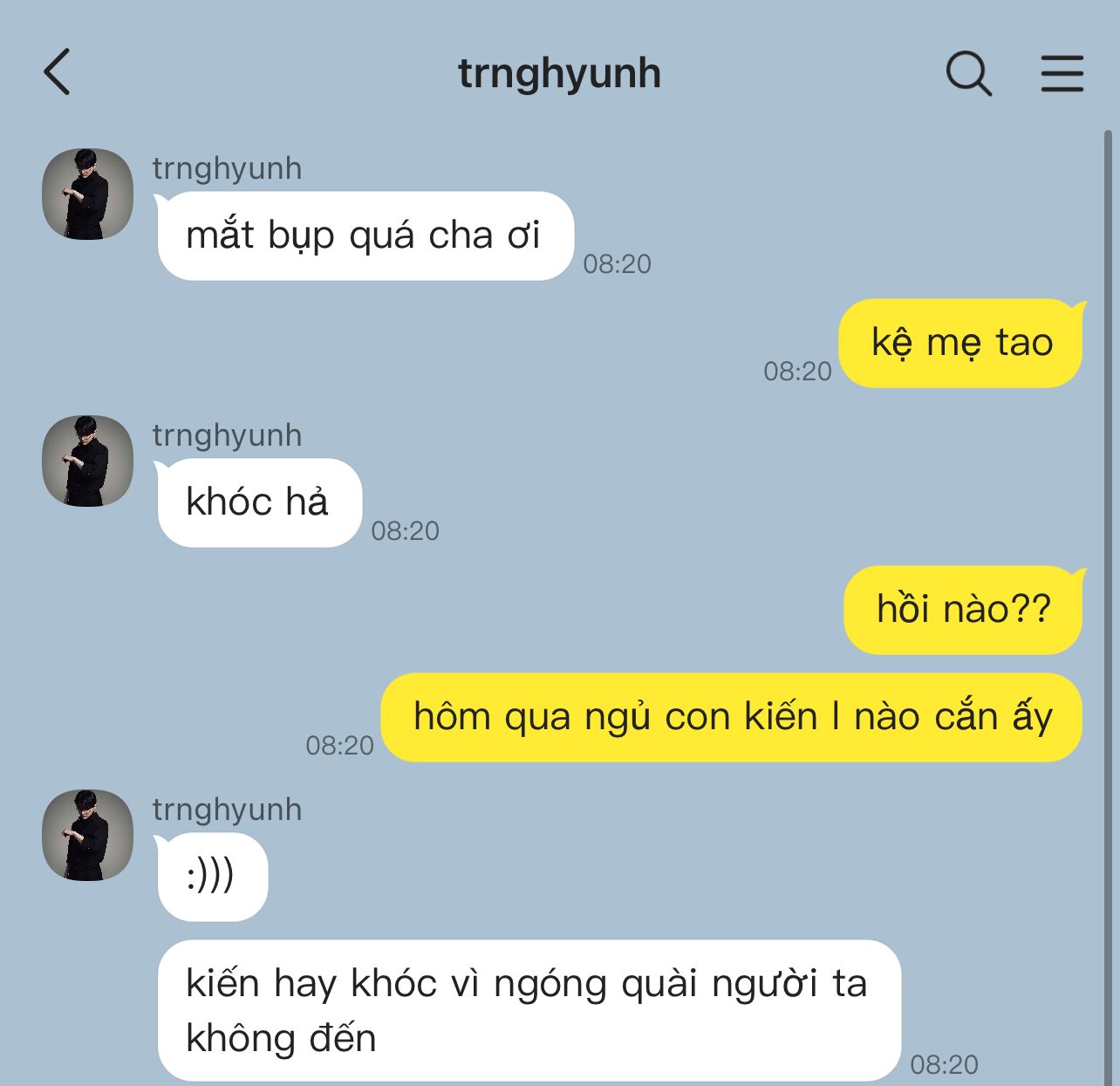
Task: Open the chat hamburger menu
Action: (1062, 73)
